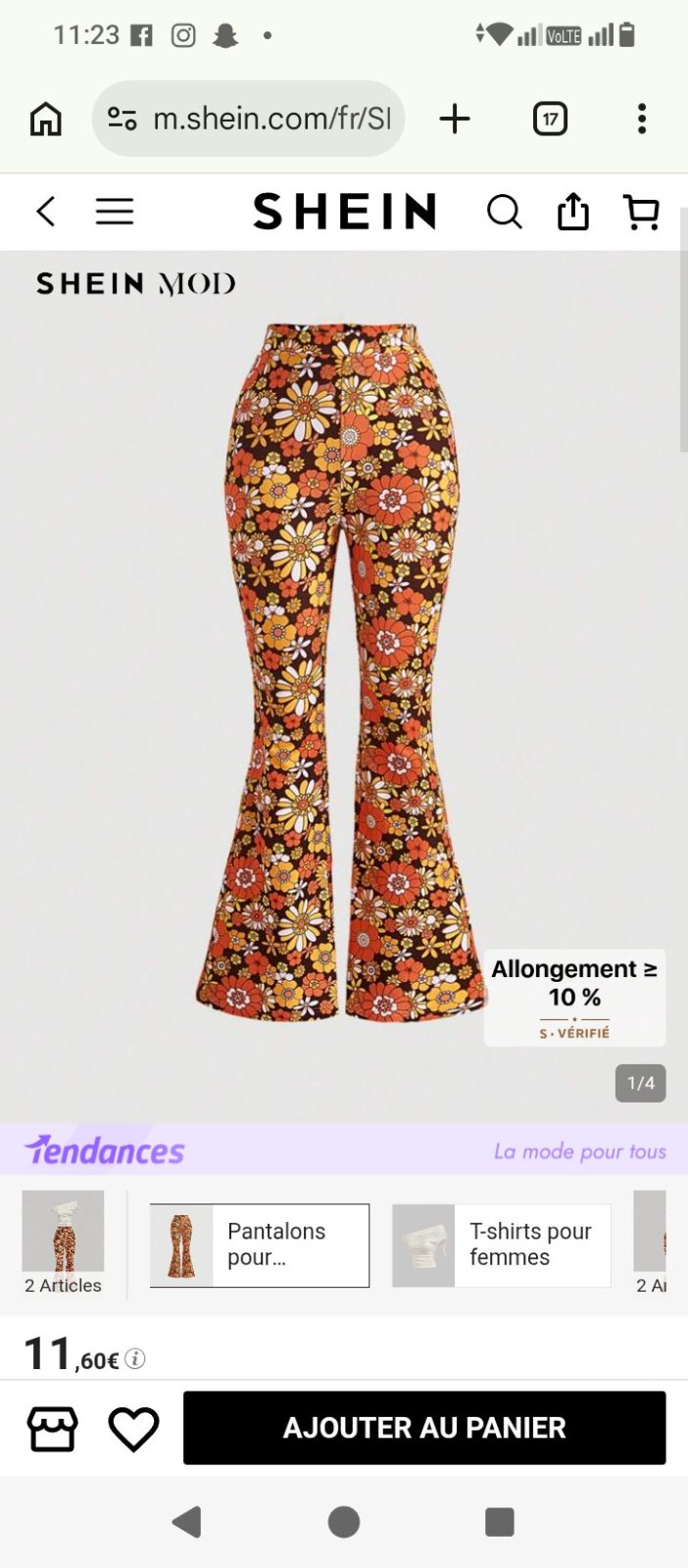Open the price info icon
The width and height of the screenshot is (688, 1568).
136,1358
